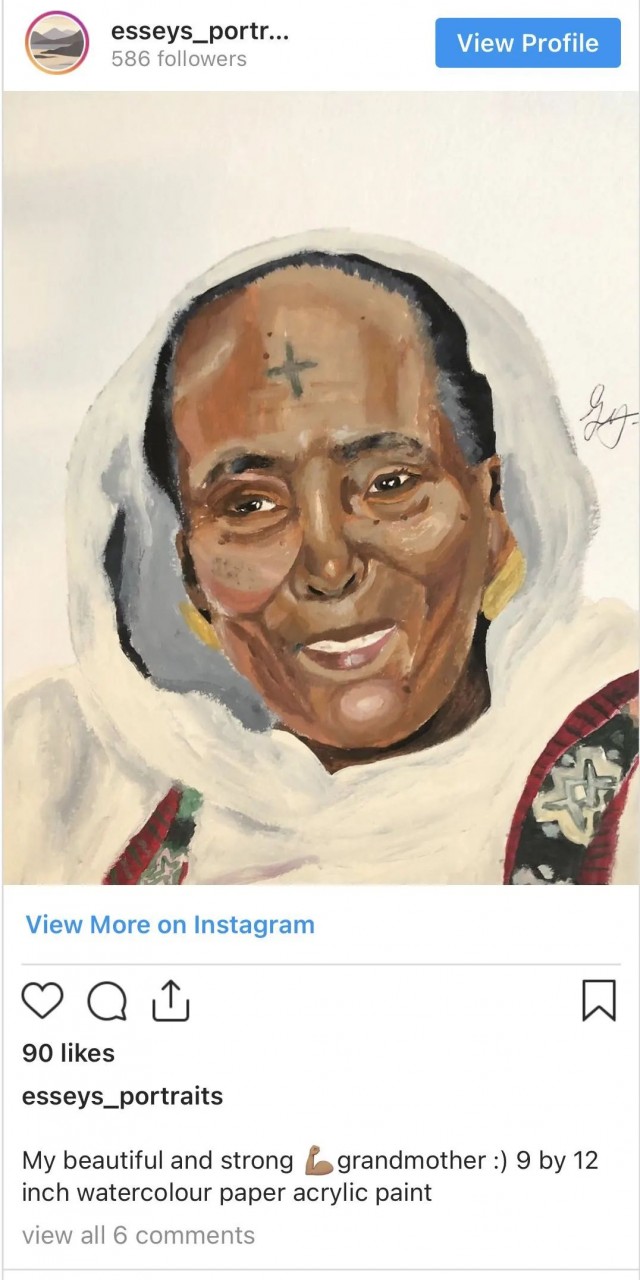View all 6 comments
Screen dimensions: 640x1280
[138, 1235]
